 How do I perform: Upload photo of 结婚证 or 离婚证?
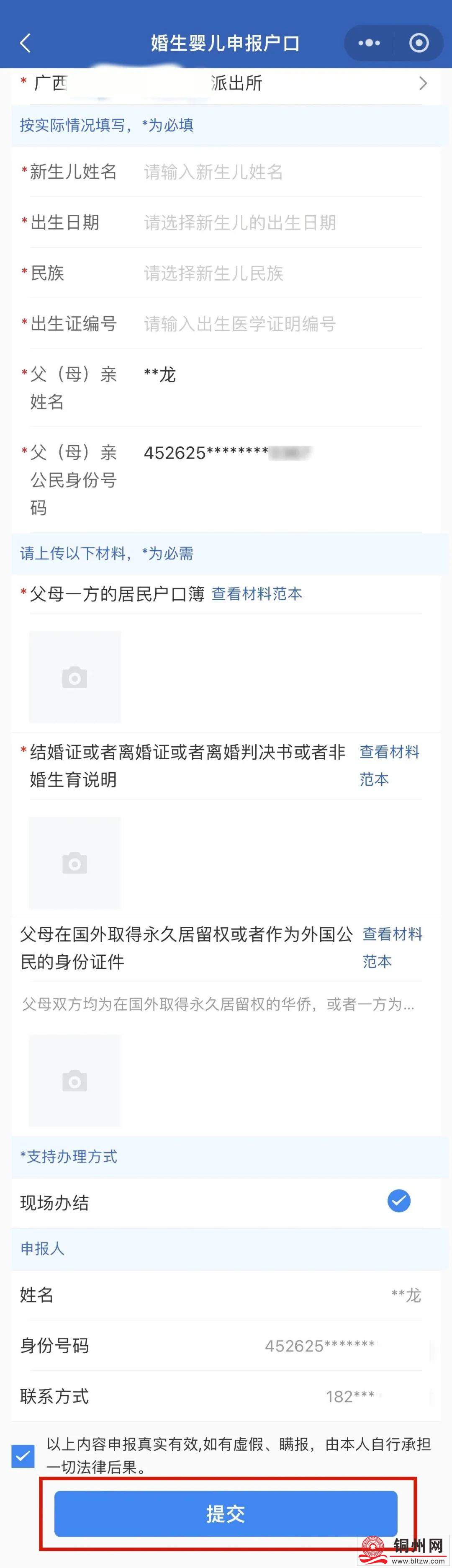pos(75,862)
